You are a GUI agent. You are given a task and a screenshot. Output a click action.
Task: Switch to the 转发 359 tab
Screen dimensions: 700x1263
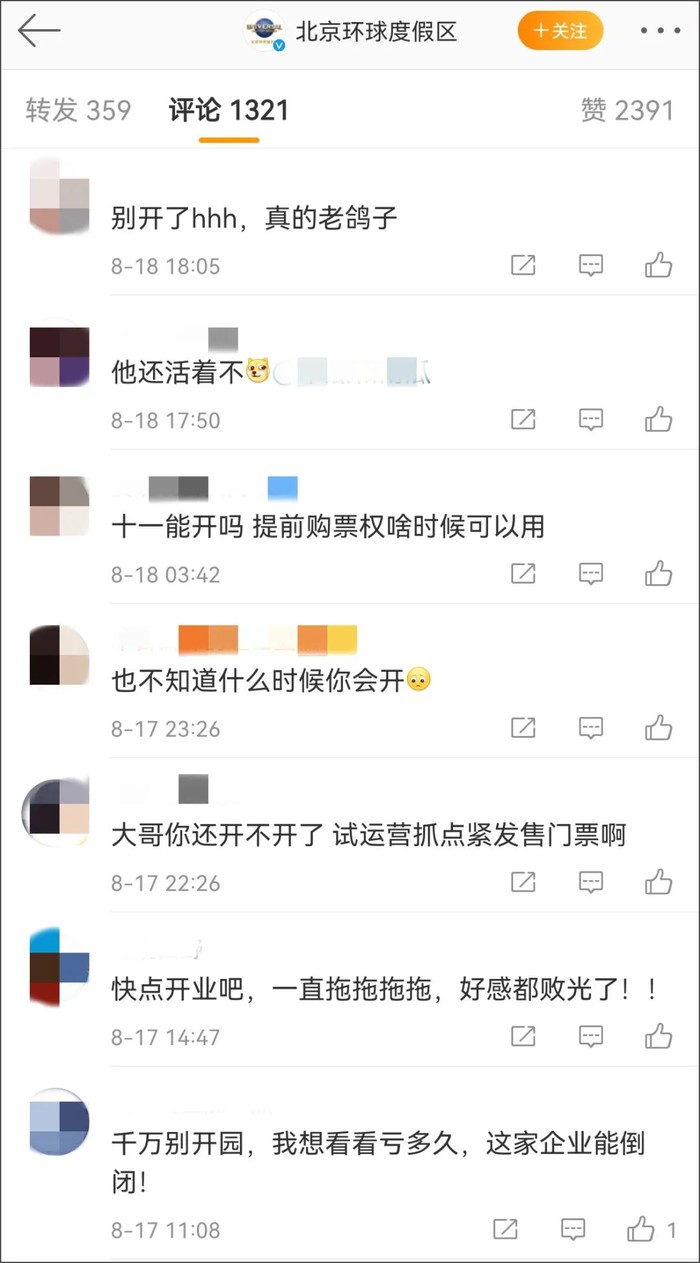coord(78,110)
